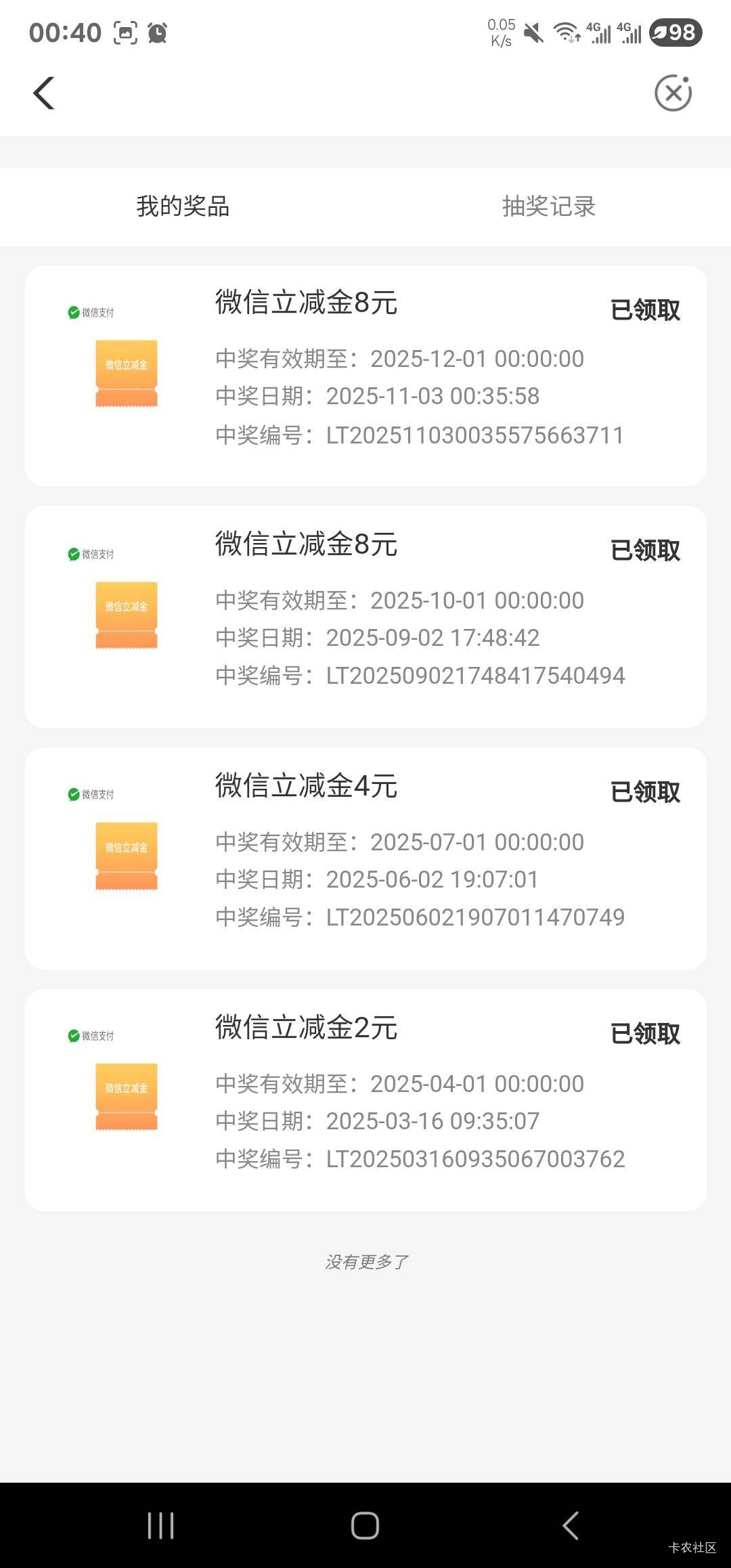View the 微信立减金2元 prize card
The height and width of the screenshot is (1568, 731).
click(365, 1099)
